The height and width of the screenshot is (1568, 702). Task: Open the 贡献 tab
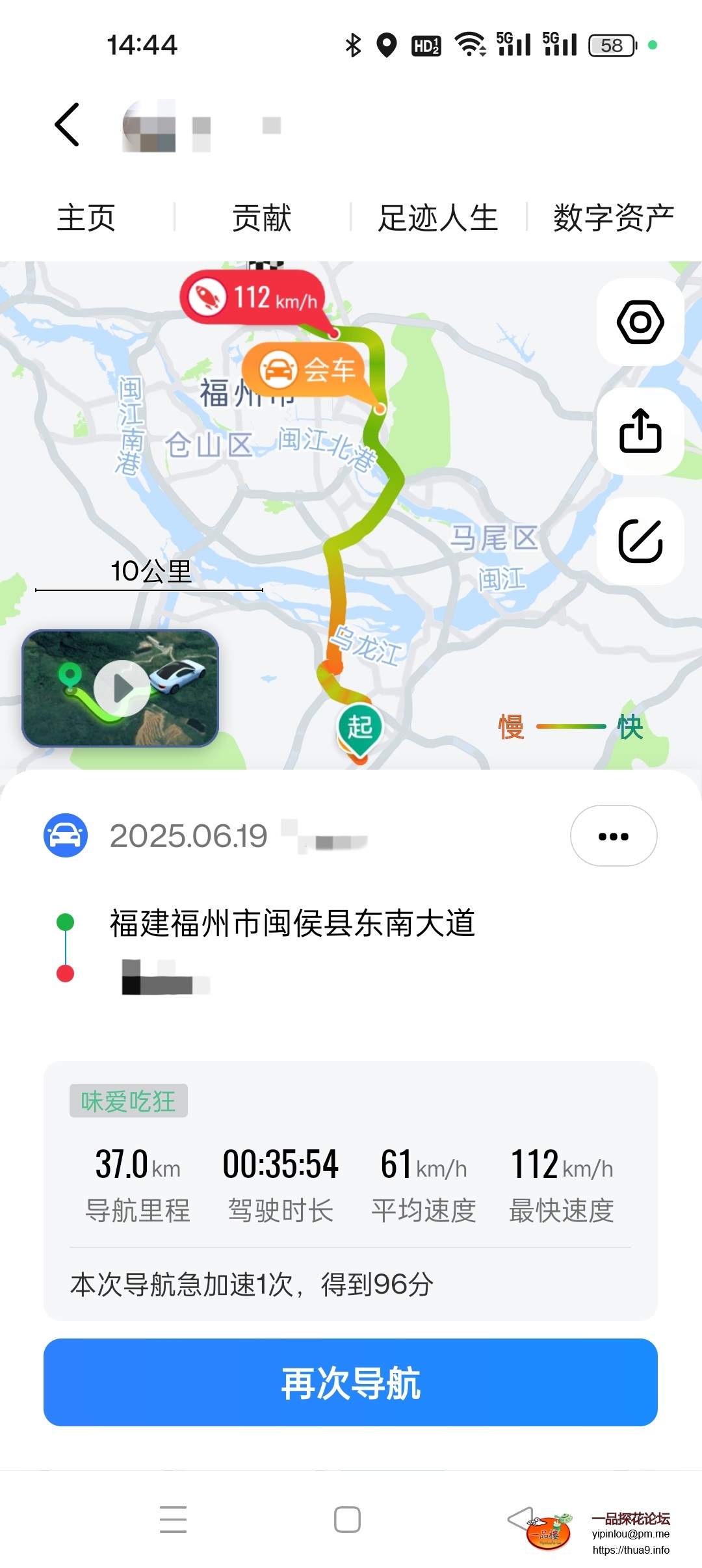pyautogui.click(x=262, y=218)
